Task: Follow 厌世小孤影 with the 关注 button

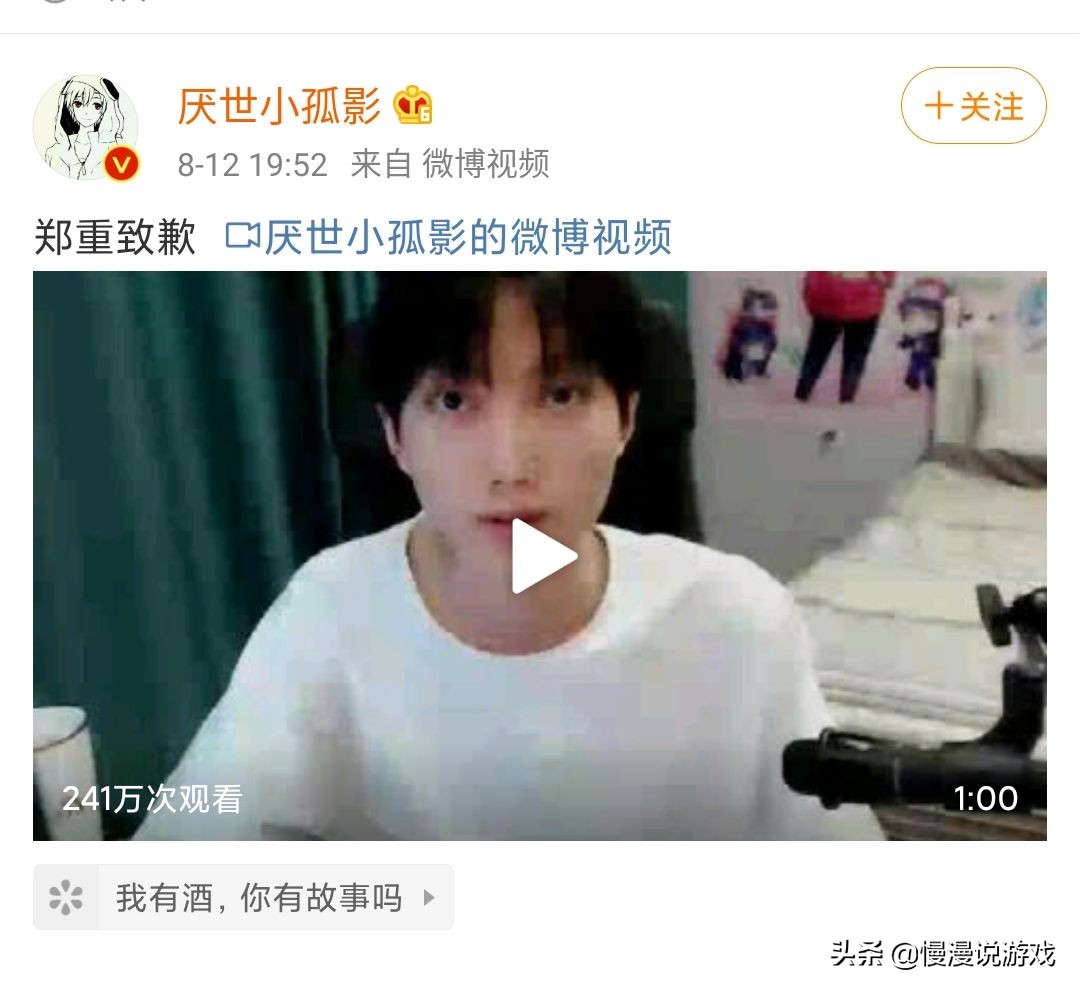Action: point(973,106)
